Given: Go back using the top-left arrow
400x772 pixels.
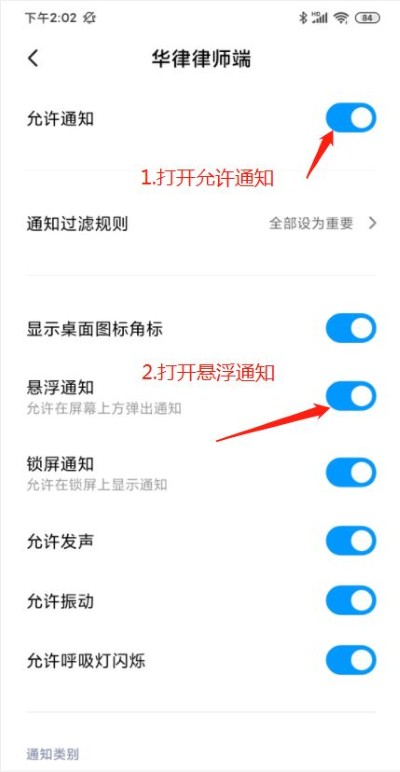Looking at the screenshot, I should [33, 59].
